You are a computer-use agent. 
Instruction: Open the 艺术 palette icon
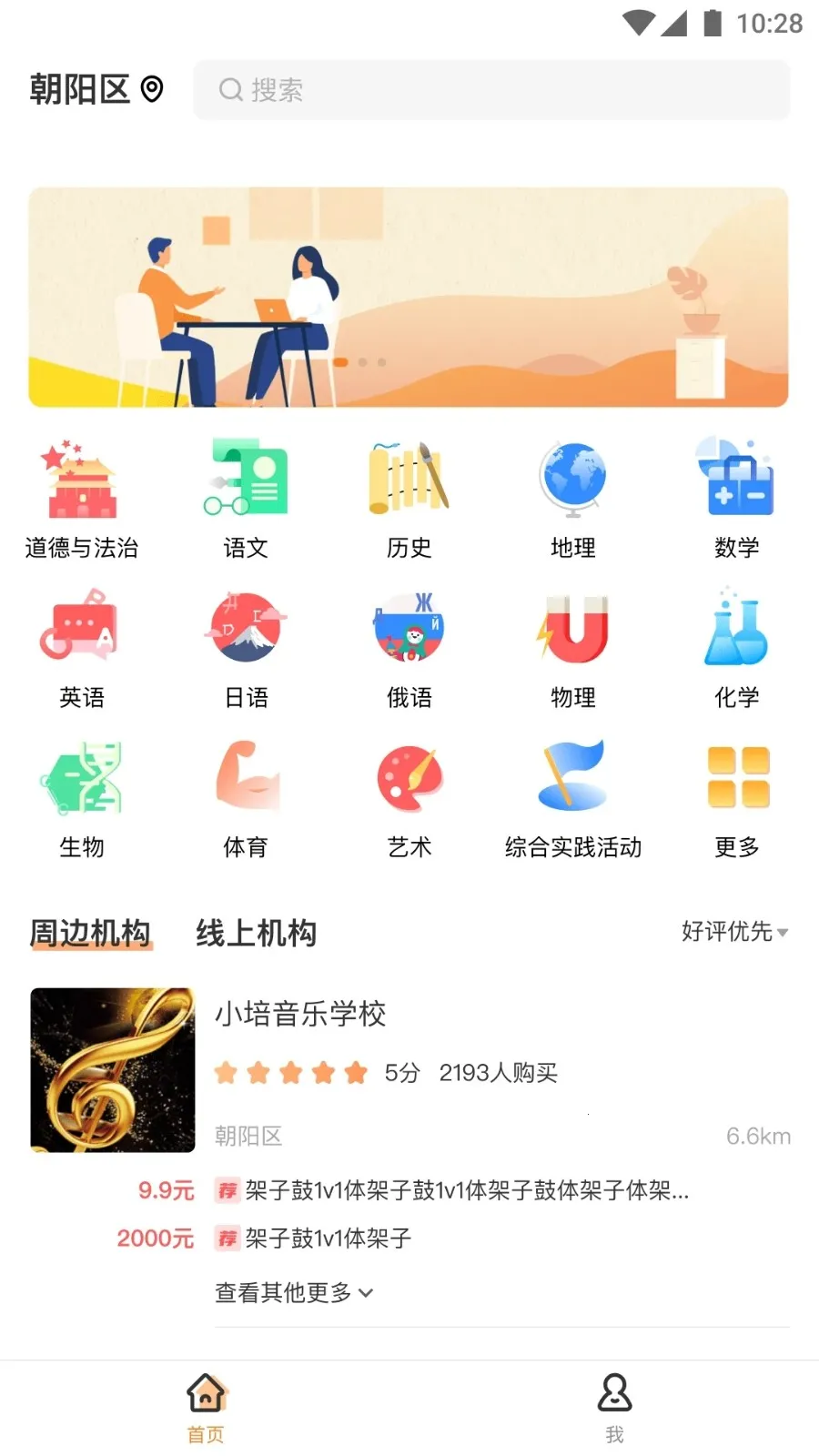coord(409,778)
